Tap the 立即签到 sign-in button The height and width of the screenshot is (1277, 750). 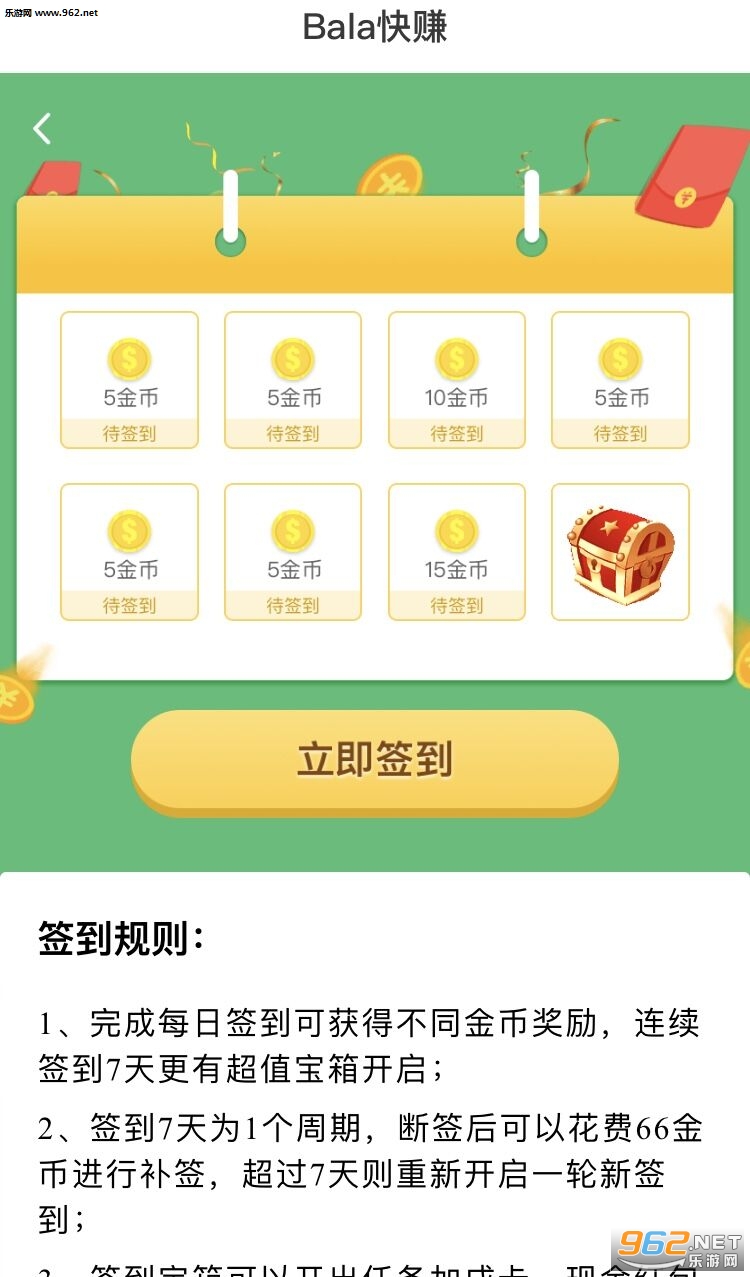(375, 761)
